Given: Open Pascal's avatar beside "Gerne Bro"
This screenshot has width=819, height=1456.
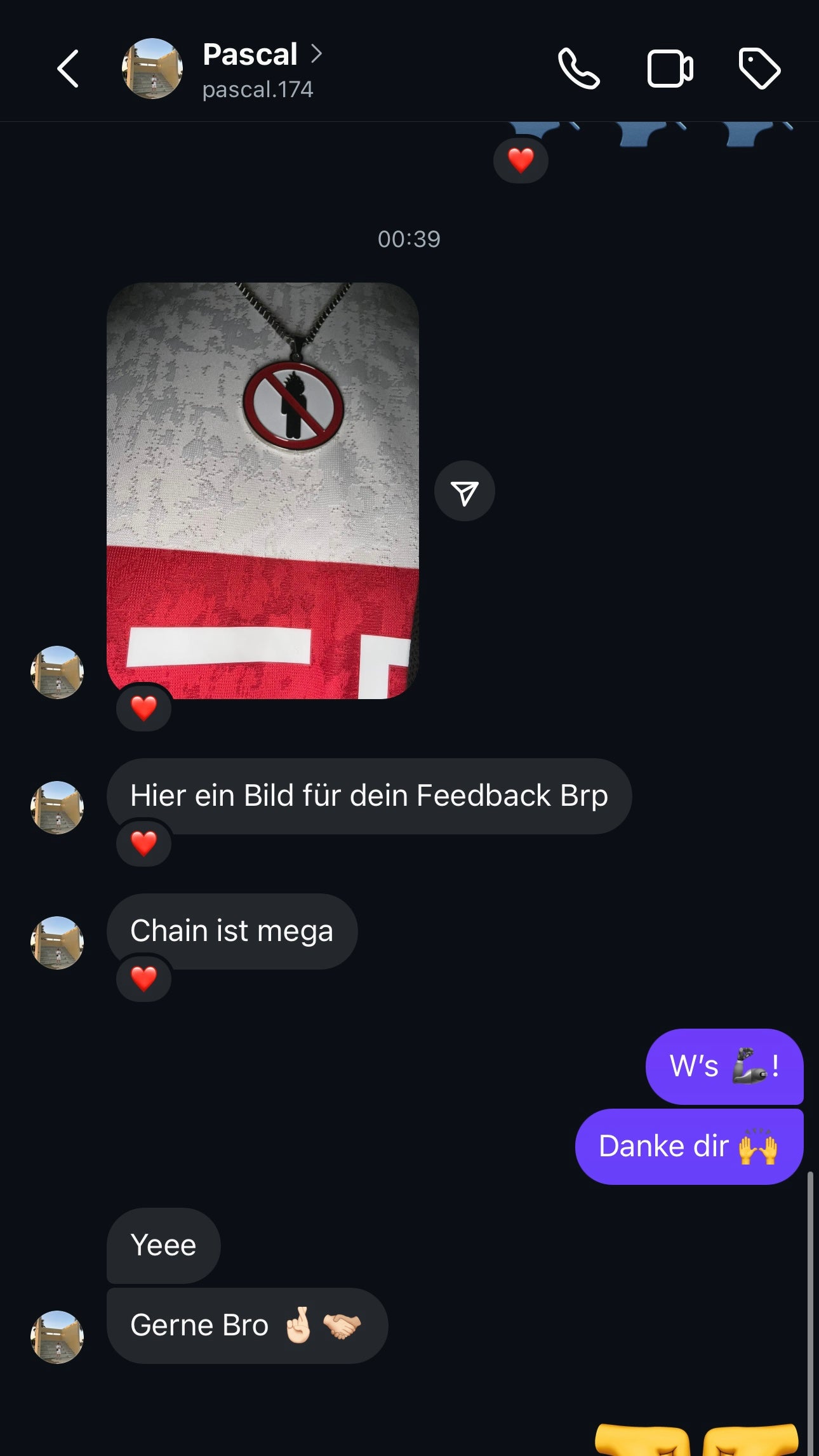Looking at the screenshot, I should pyautogui.click(x=57, y=1337).
